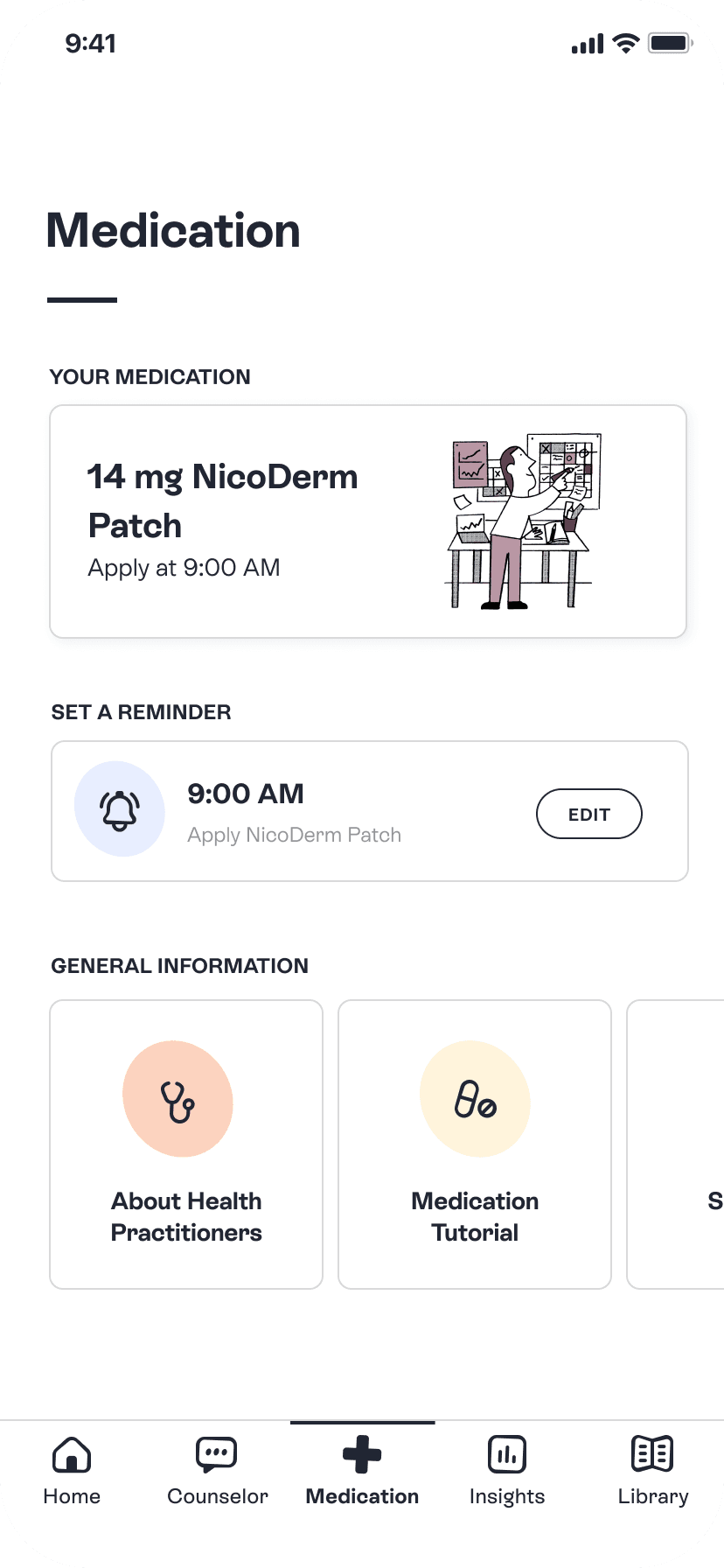Go to the Home tab
This screenshot has width=724, height=1568.
point(72,1472)
